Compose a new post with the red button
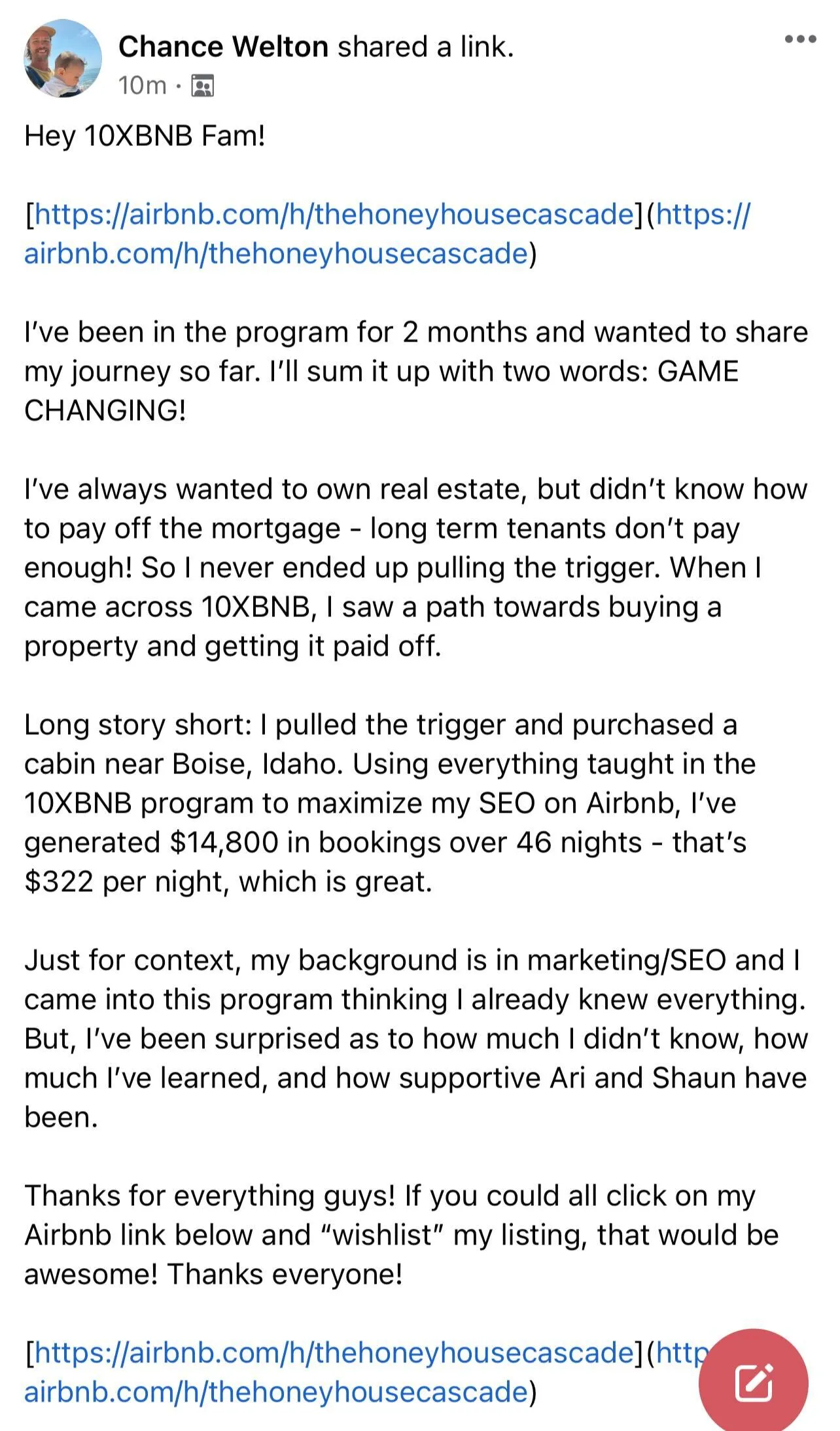 click(754, 1383)
